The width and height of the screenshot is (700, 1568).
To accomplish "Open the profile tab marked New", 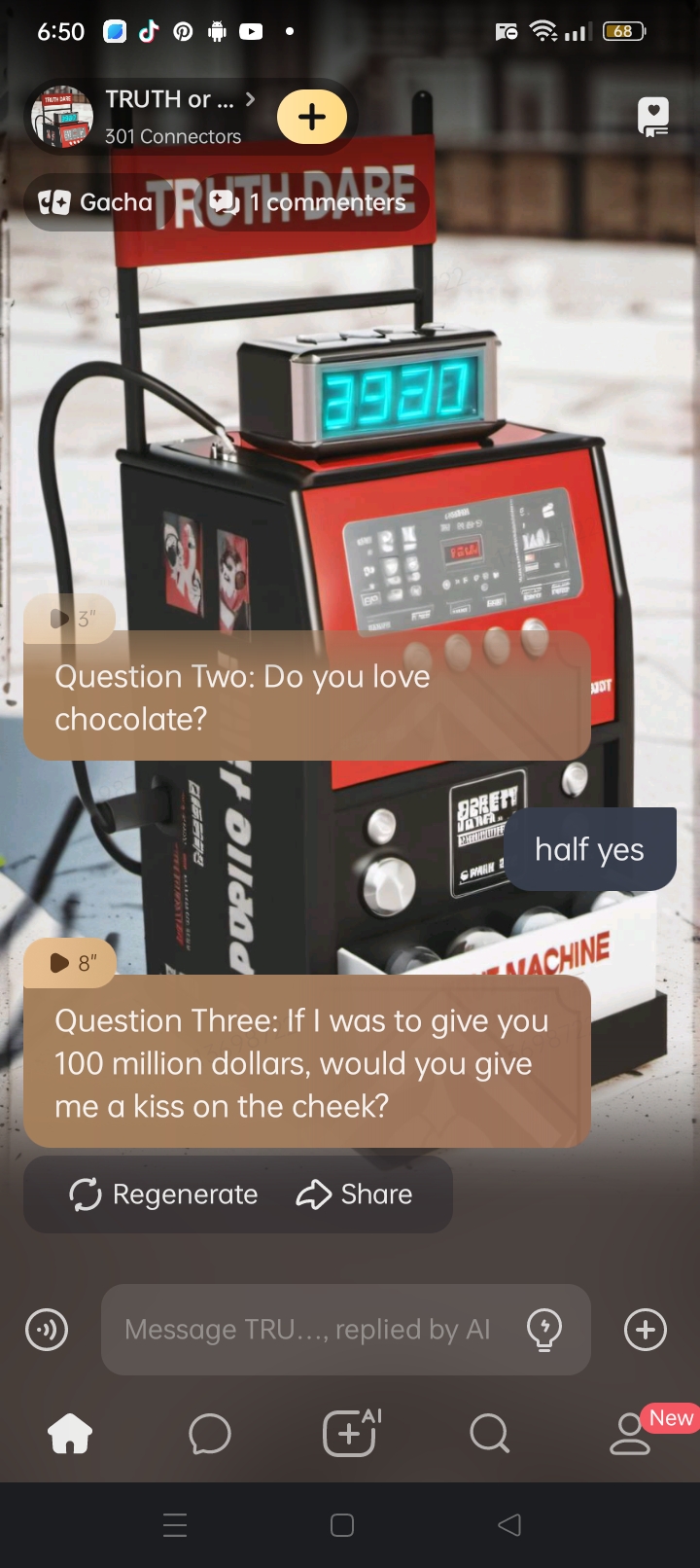I will point(632,1434).
